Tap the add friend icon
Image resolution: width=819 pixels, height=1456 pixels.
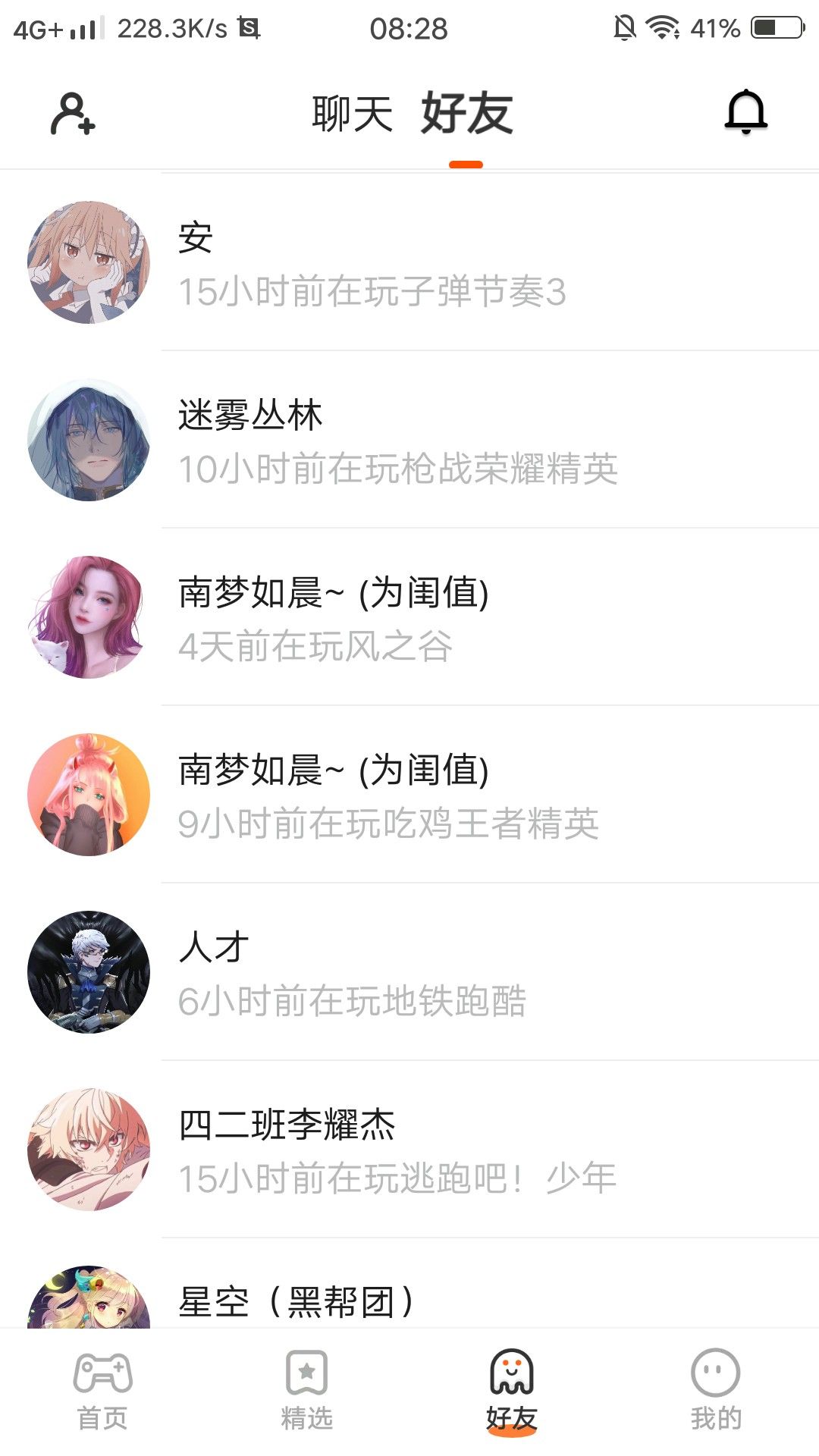point(73,114)
